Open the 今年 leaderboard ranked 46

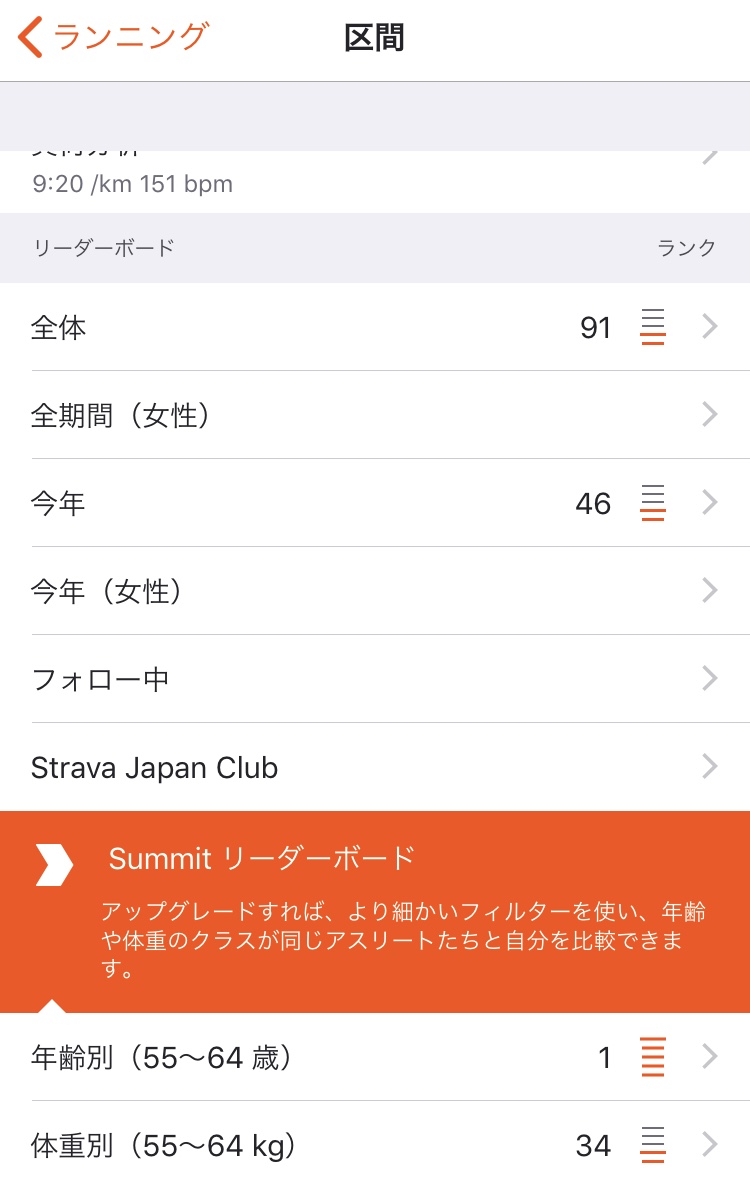coord(375,503)
